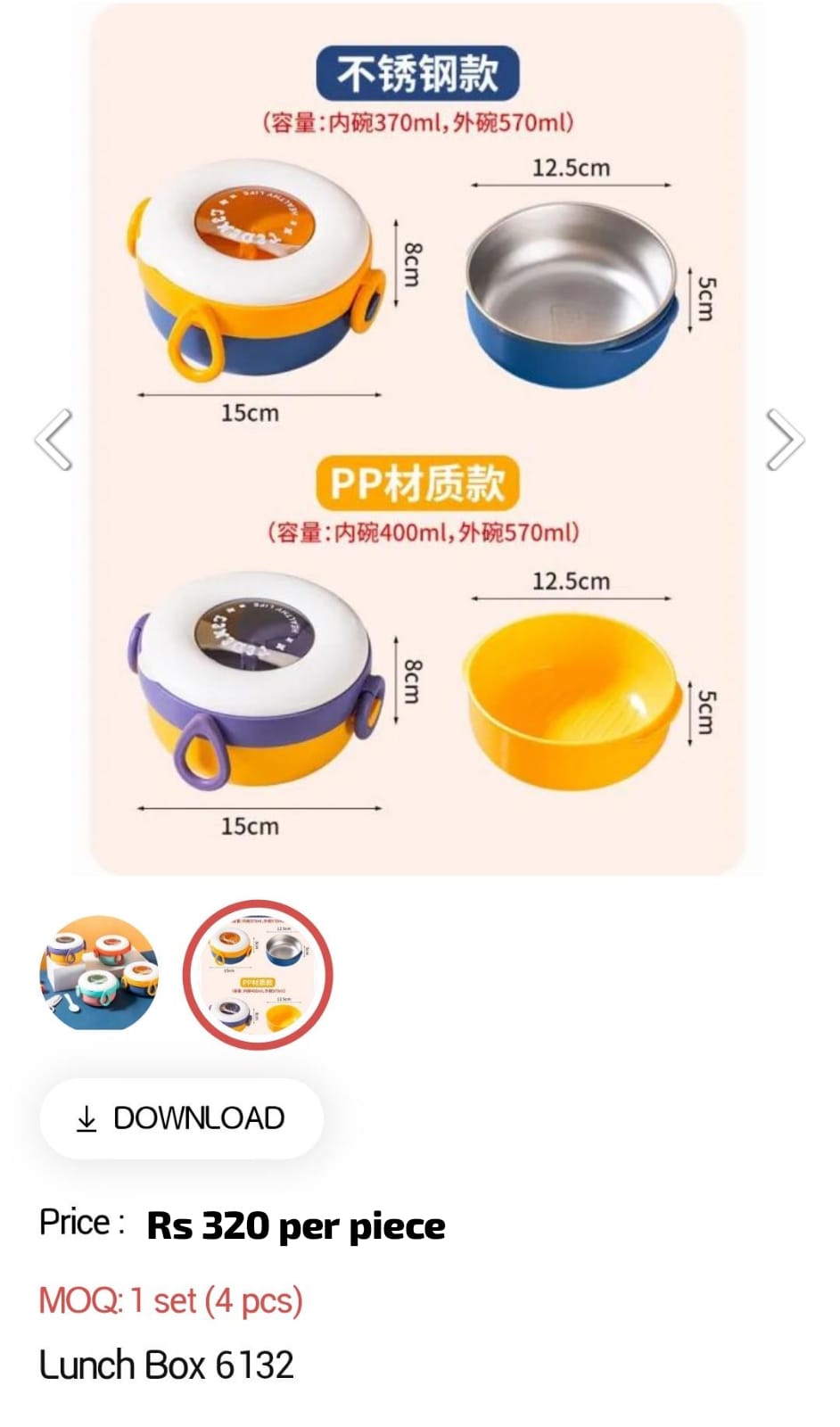Click the 12.5cm dimension label on steel bowl
The image size is (840, 1427).
[572, 166]
